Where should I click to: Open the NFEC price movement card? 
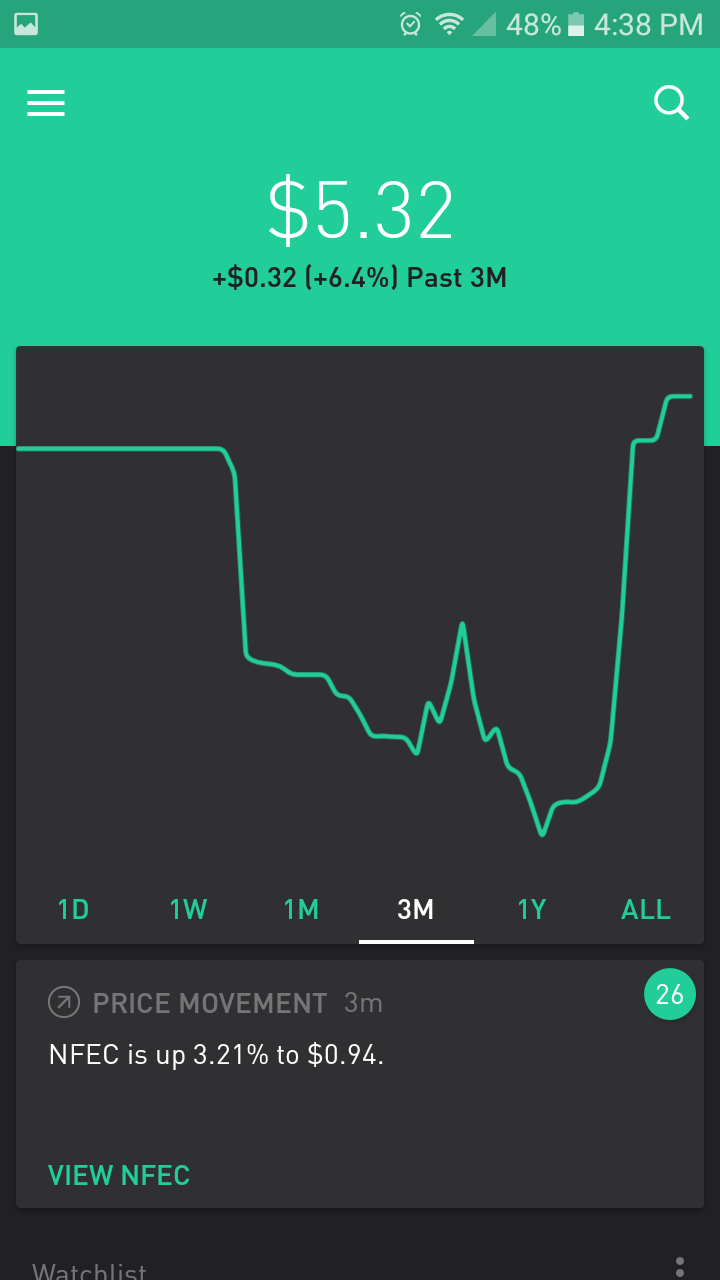[360, 1084]
